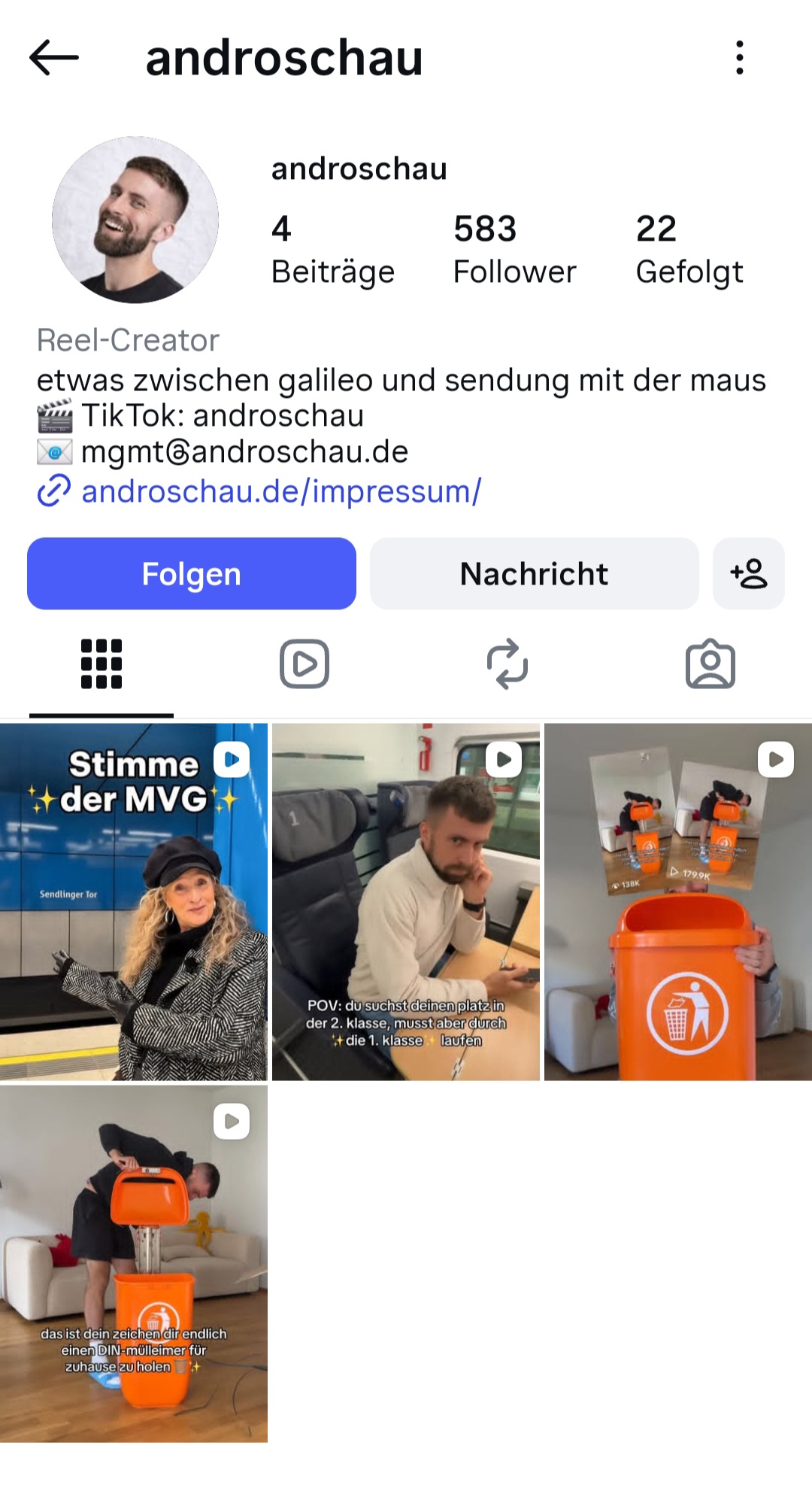Open the three-dot overflow menu
Screen dimensions: 812x1488
pos(740,58)
